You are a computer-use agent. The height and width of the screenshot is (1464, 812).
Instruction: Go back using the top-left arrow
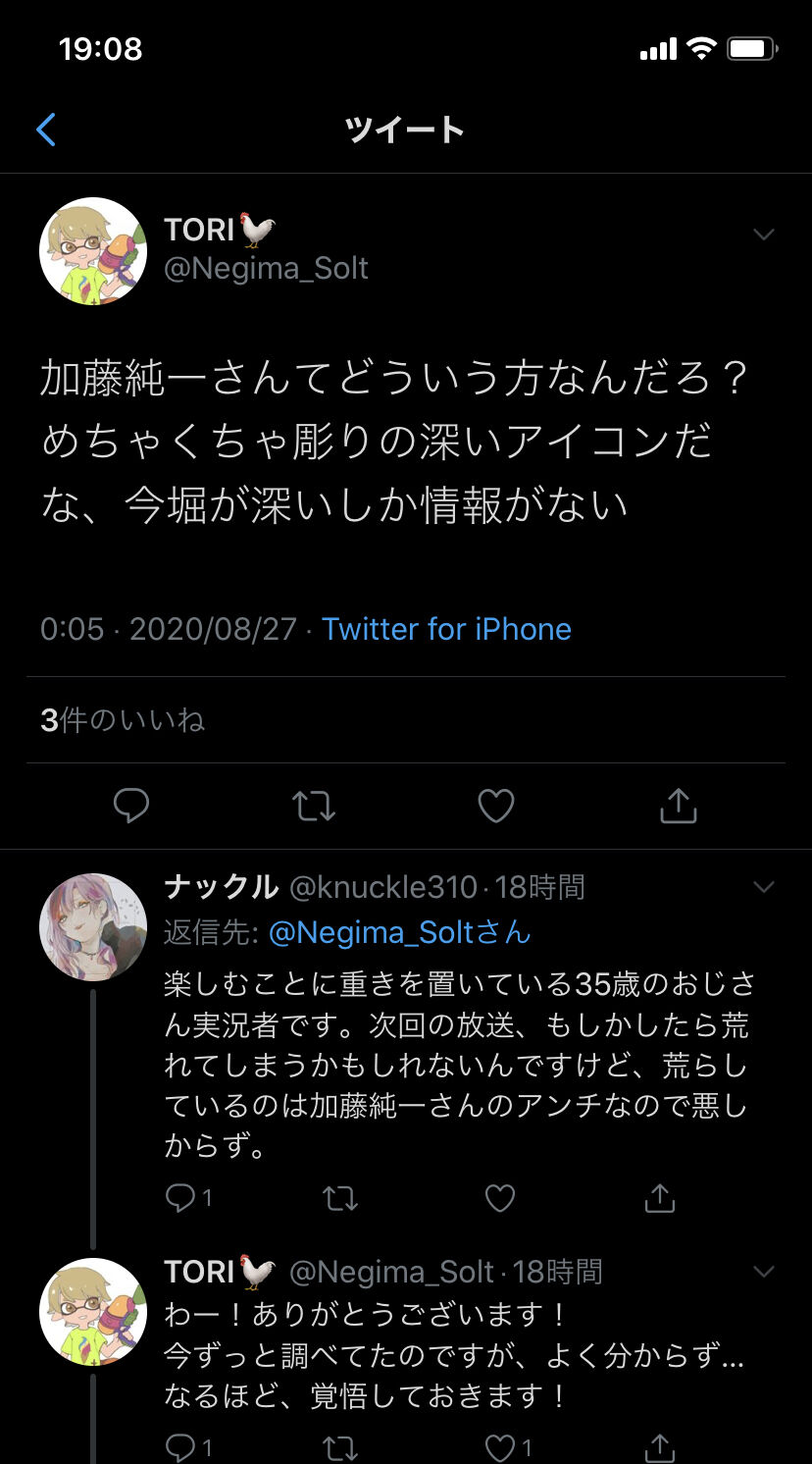45,130
